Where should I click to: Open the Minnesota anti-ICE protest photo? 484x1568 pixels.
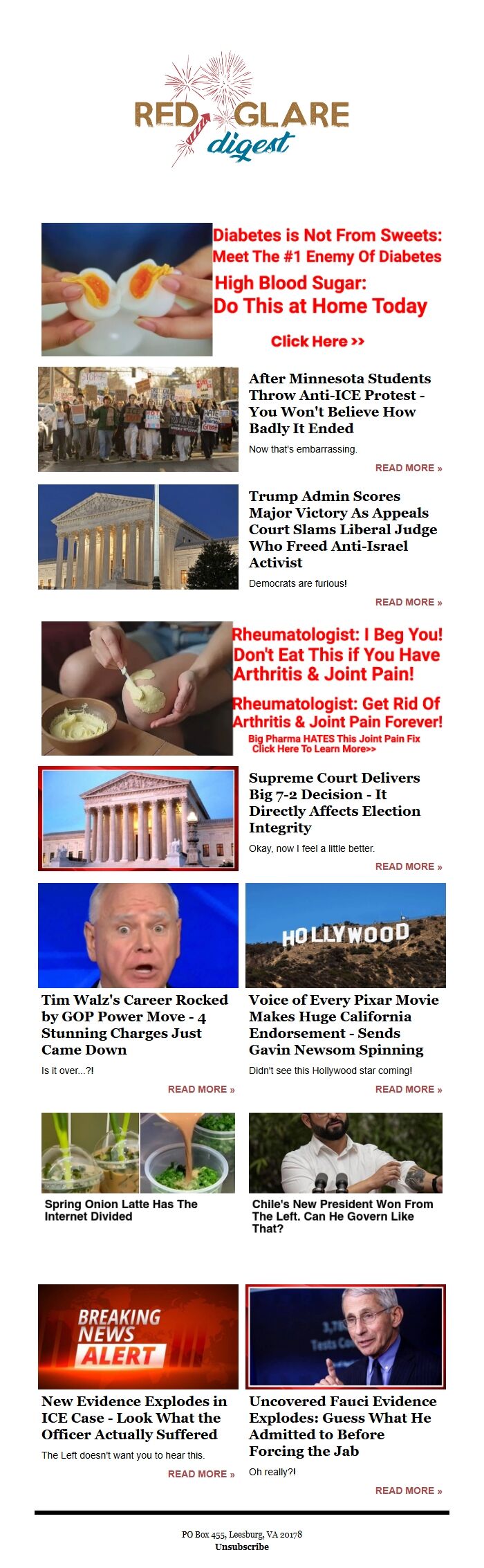tap(138, 419)
